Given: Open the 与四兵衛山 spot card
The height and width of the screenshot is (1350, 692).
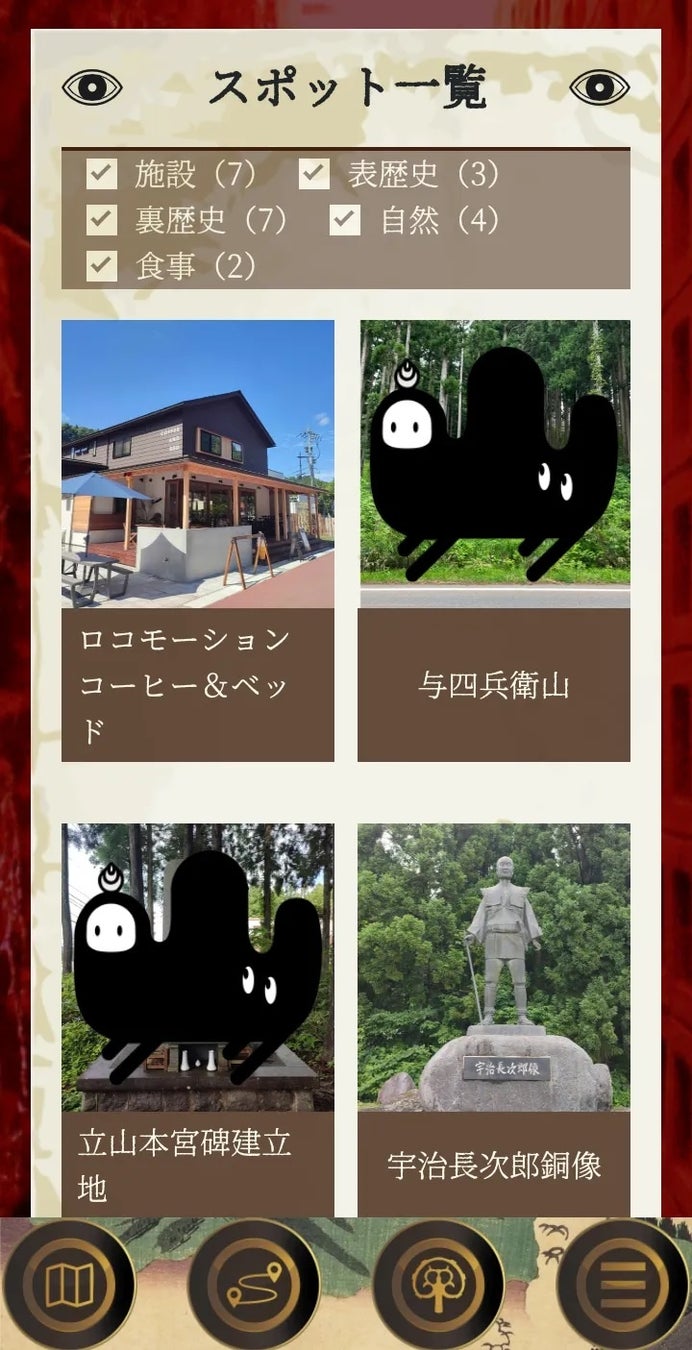Looking at the screenshot, I should (x=494, y=540).
